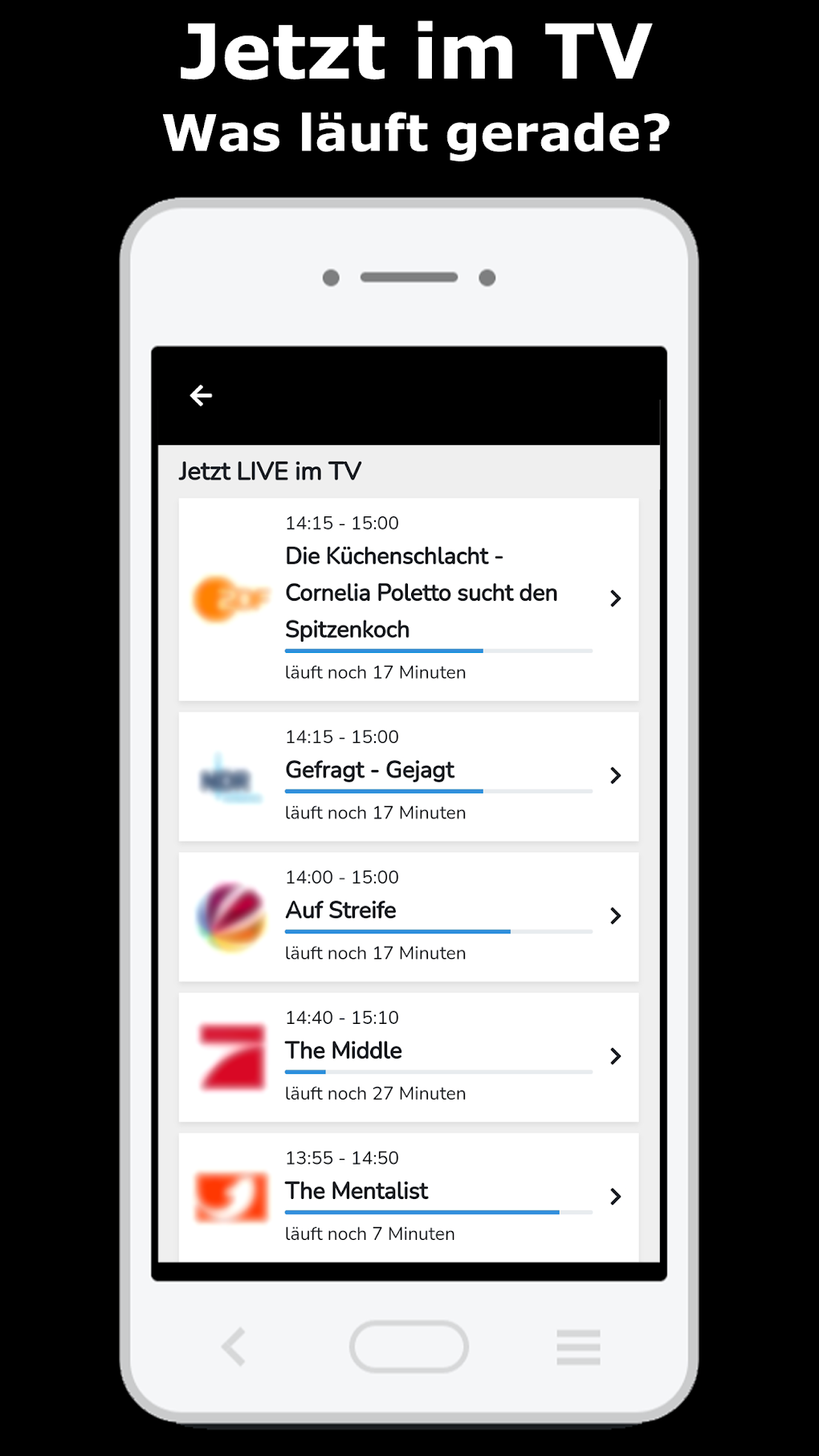Expand details for Gefragt - Gejagt
The image size is (819, 1456).
[616, 775]
